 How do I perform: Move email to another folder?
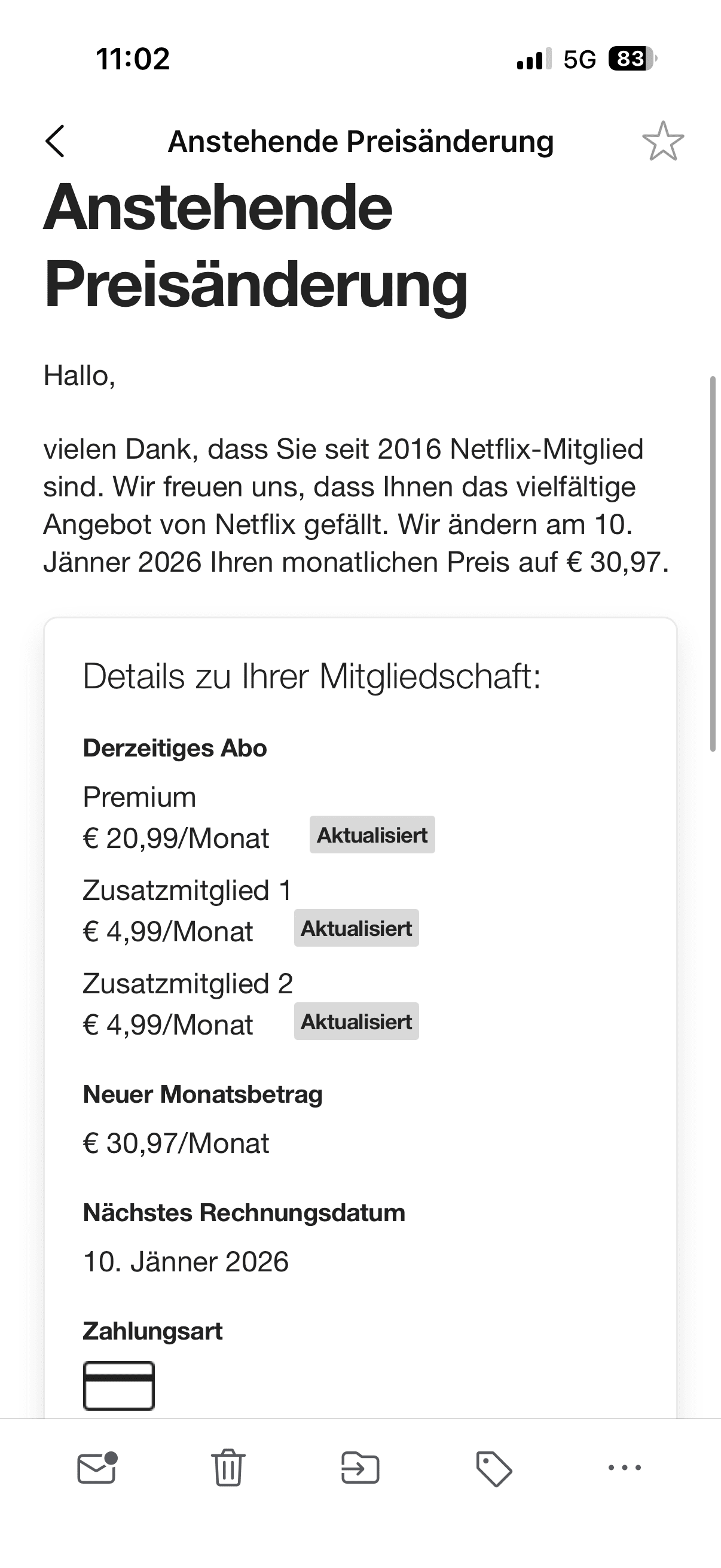[x=360, y=1468]
